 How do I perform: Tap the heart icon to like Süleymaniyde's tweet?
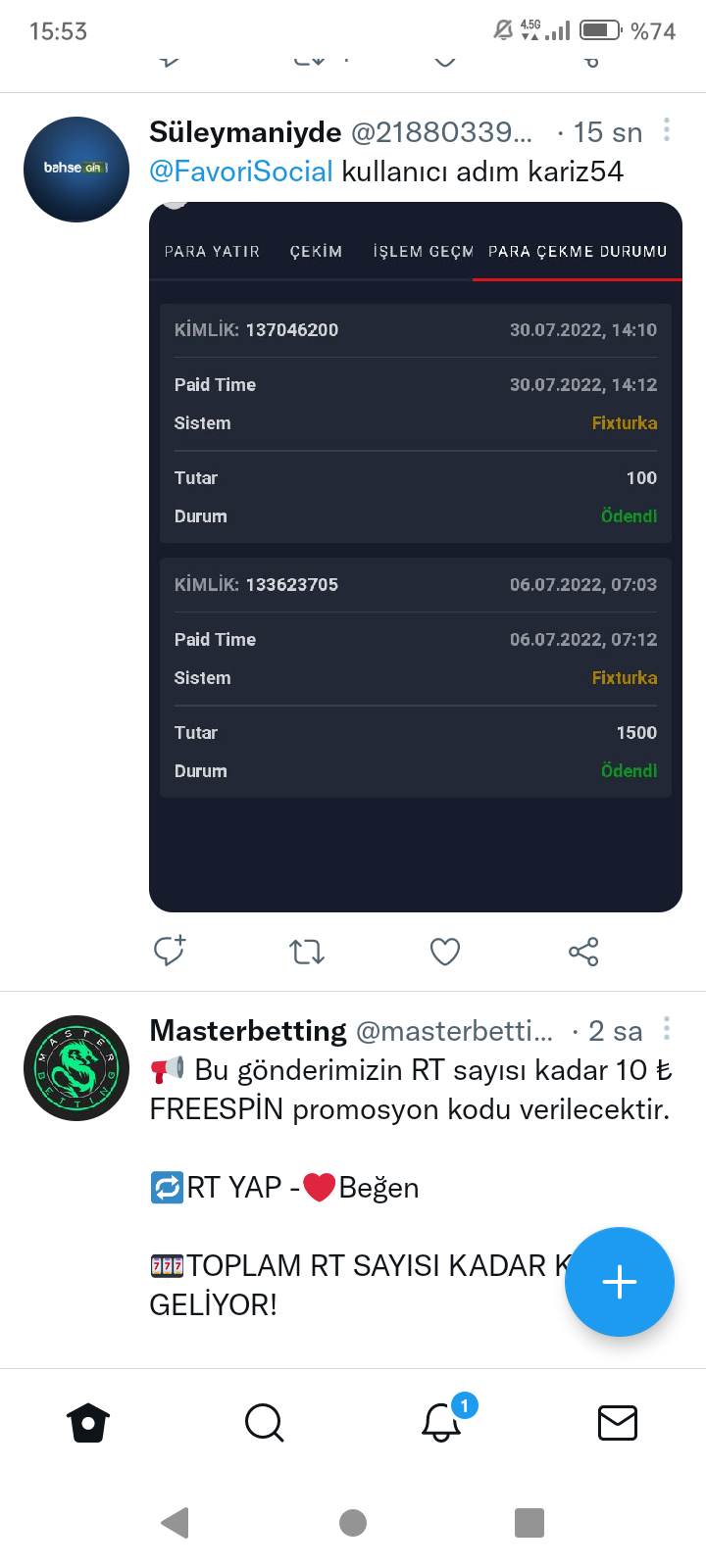point(444,951)
